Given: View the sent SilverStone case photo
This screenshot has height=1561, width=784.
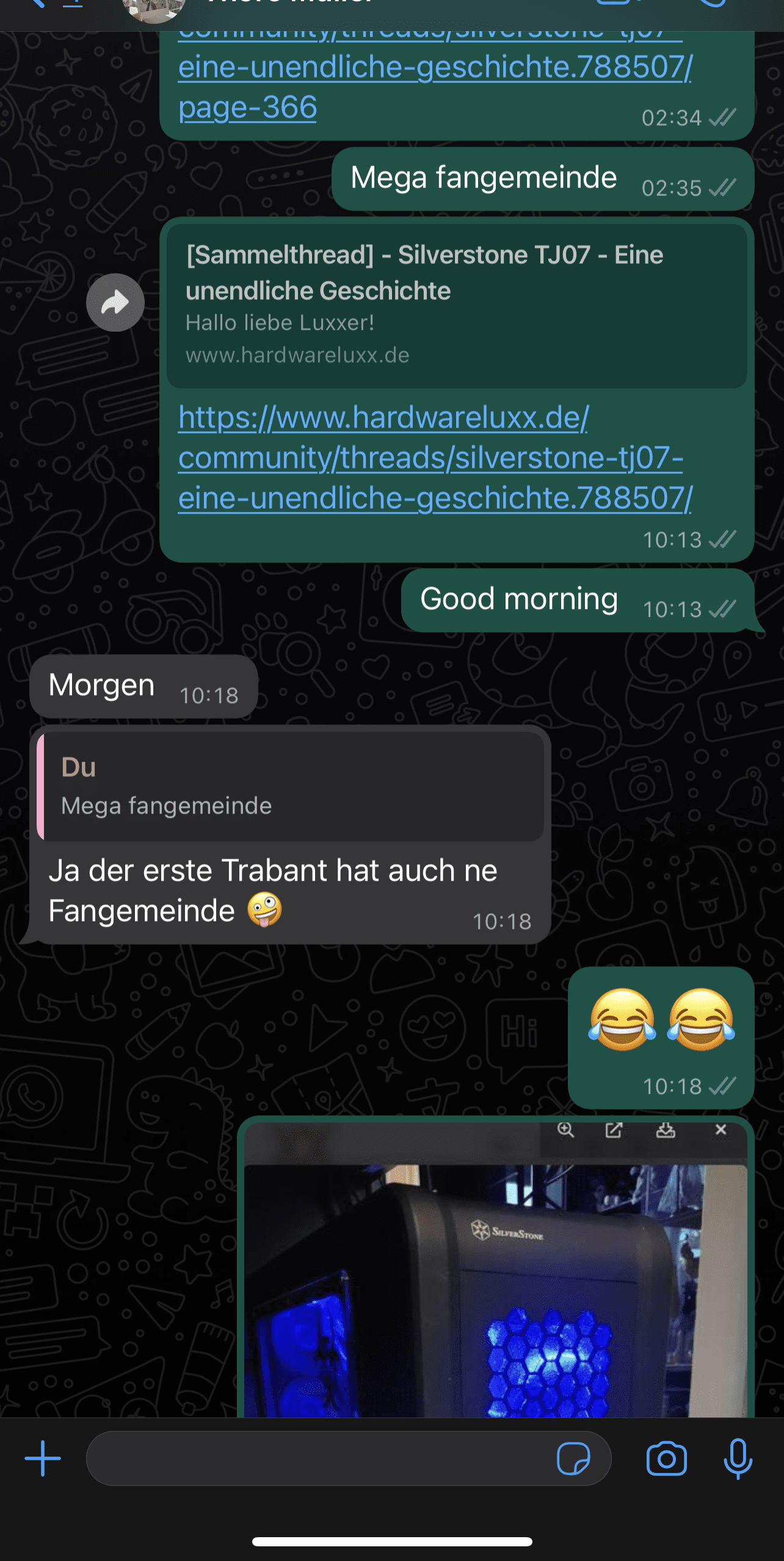Looking at the screenshot, I should click(495, 1283).
